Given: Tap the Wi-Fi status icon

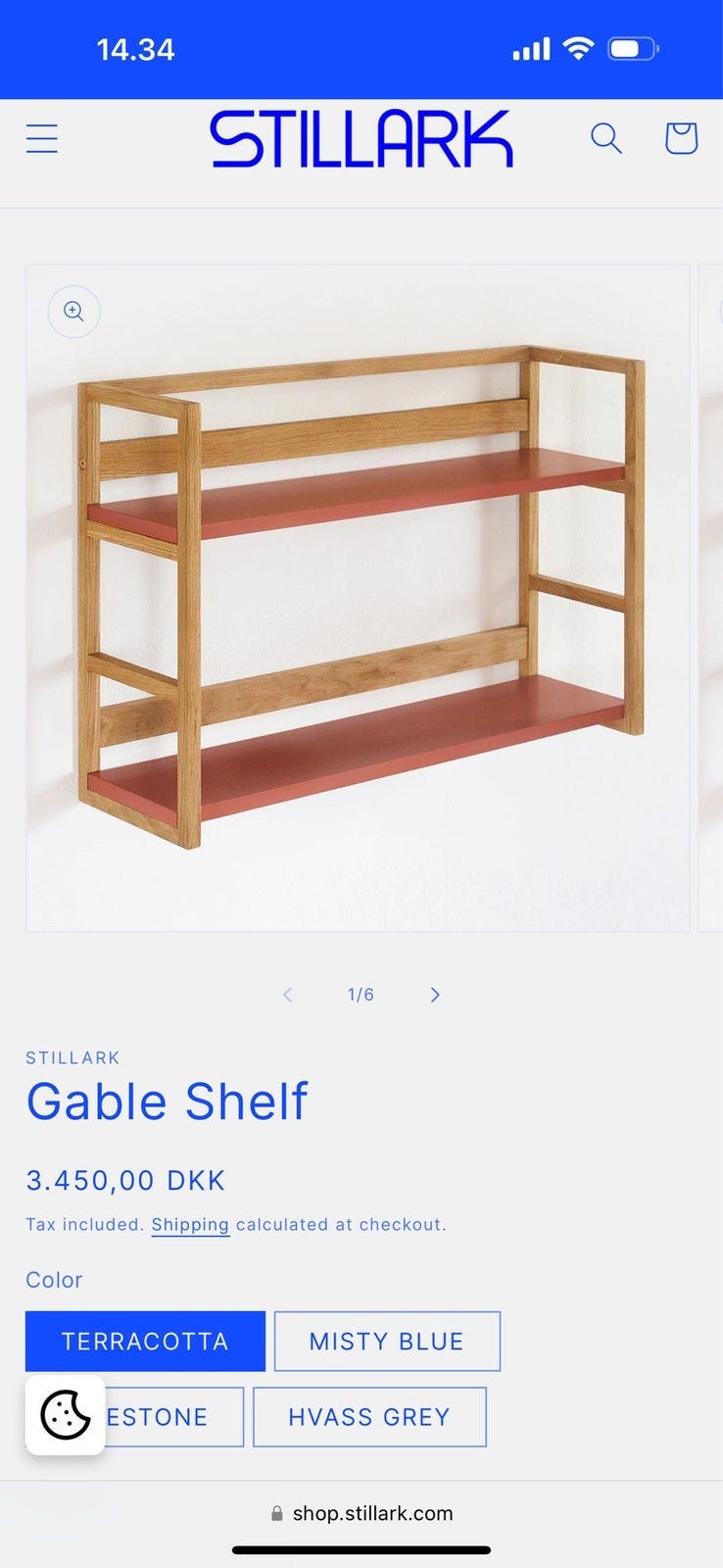Looking at the screenshot, I should click(x=578, y=47).
